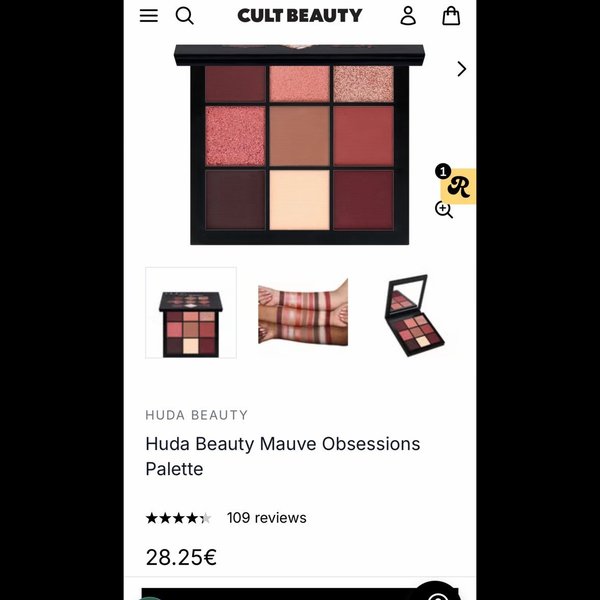Open the hamburger menu

click(149, 15)
